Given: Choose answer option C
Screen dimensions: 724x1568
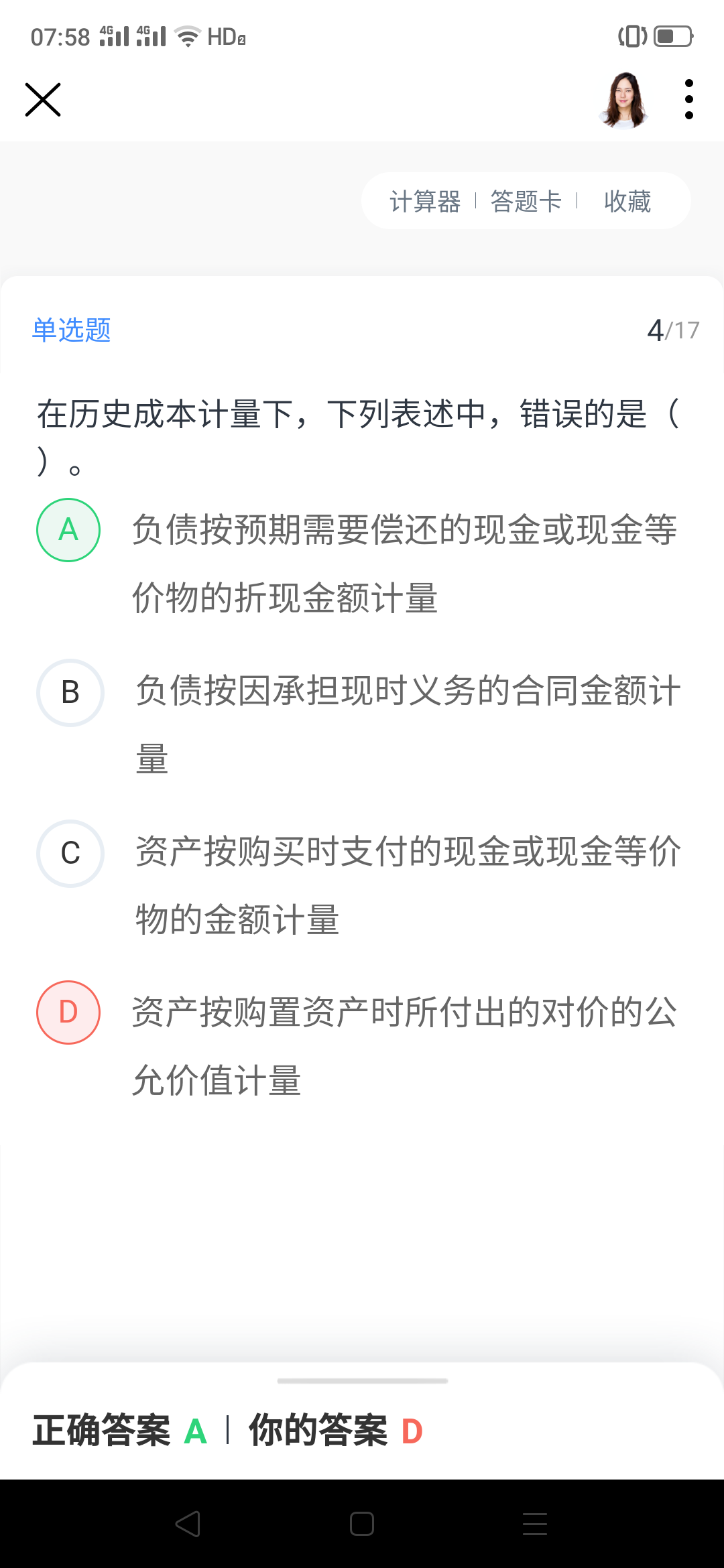Looking at the screenshot, I should pyautogui.click(x=70, y=853).
